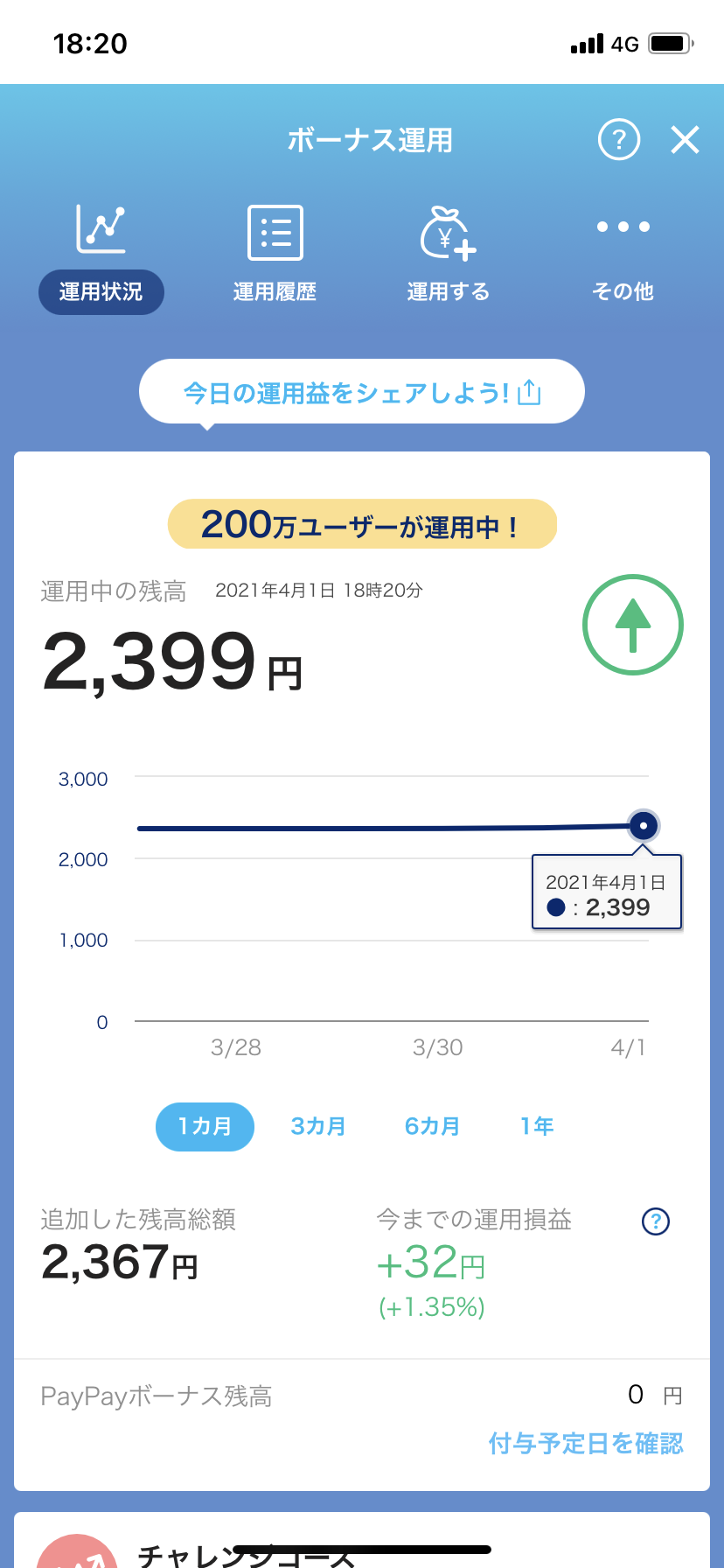Select the 運用状況 tab
The image size is (724, 1568).
click(101, 255)
